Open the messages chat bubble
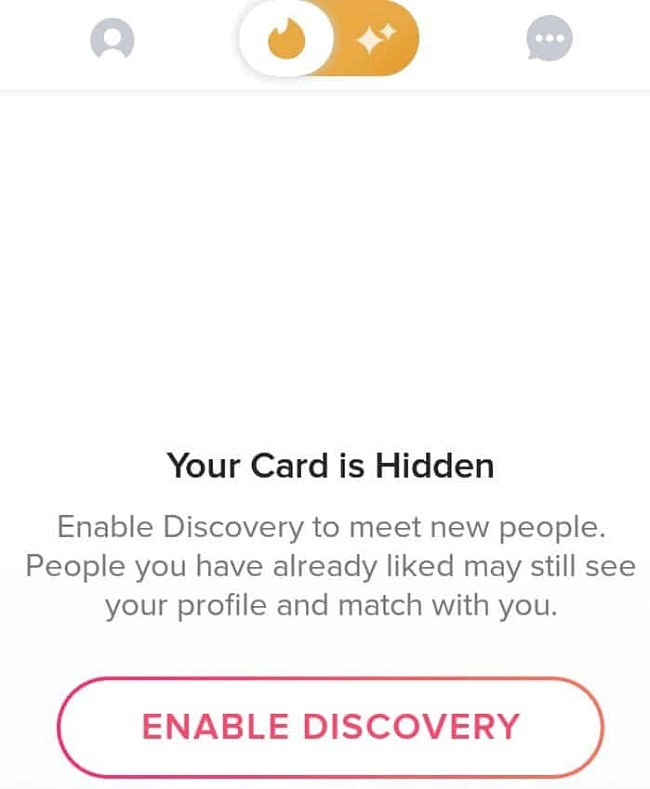The width and height of the screenshot is (650, 789). (x=549, y=39)
